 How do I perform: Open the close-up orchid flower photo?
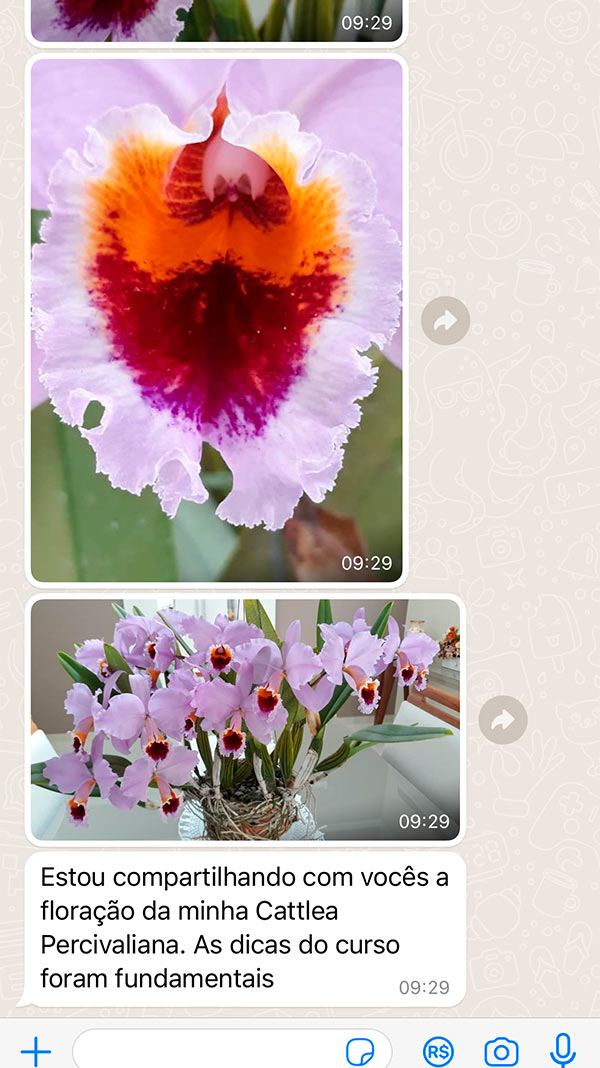[216, 320]
